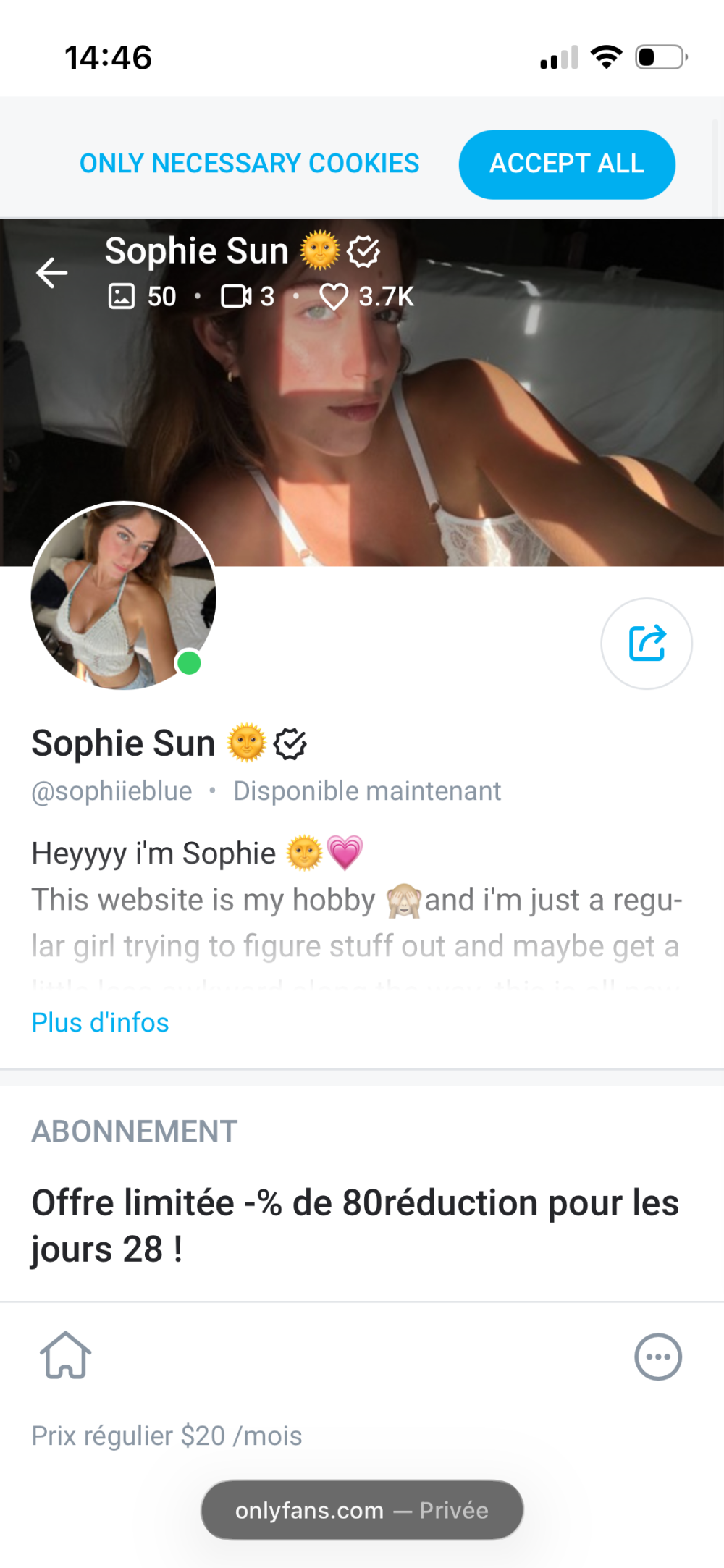The height and width of the screenshot is (1568, 724).
Task: Tap the onlyfans.com address bar
Action: (361, 1509)
